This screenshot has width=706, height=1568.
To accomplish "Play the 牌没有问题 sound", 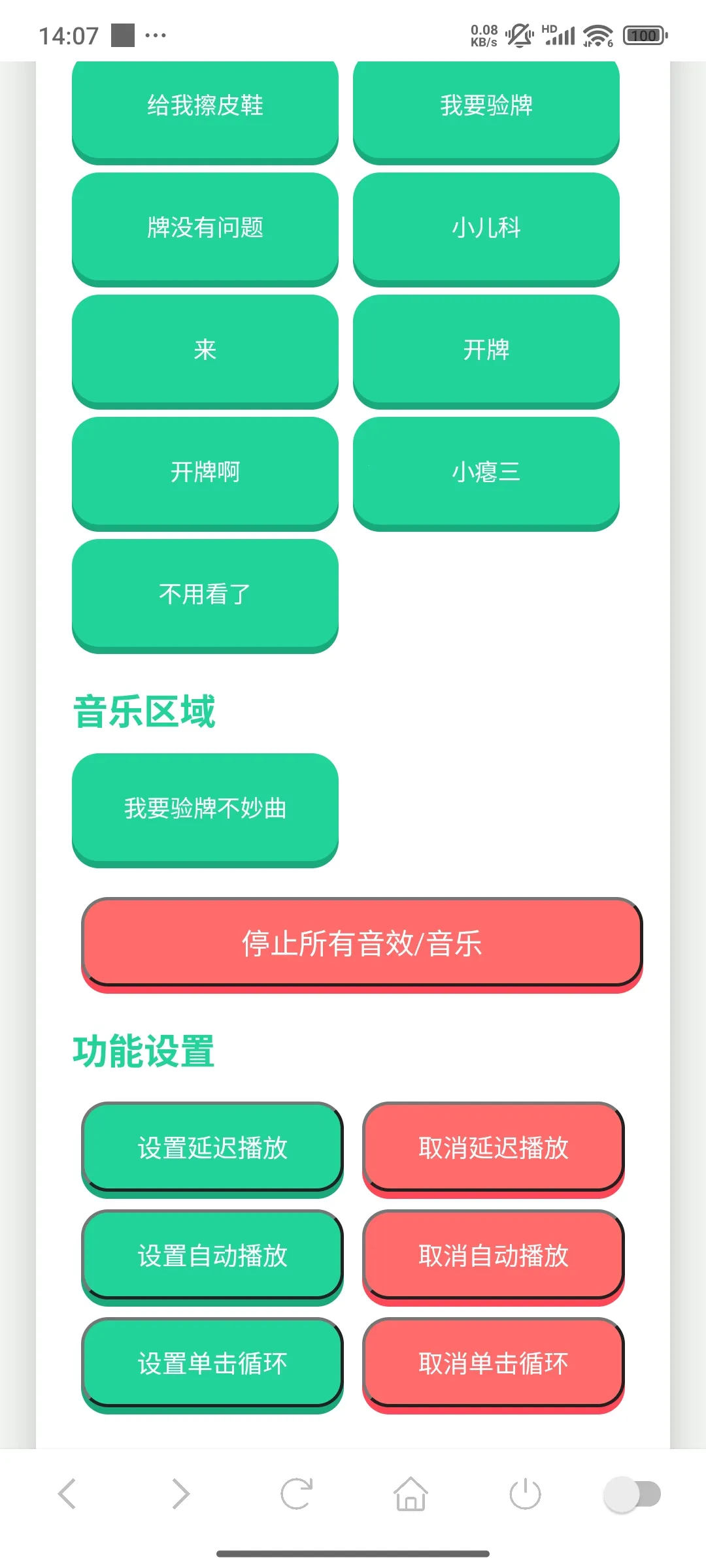I will [206, 229].
